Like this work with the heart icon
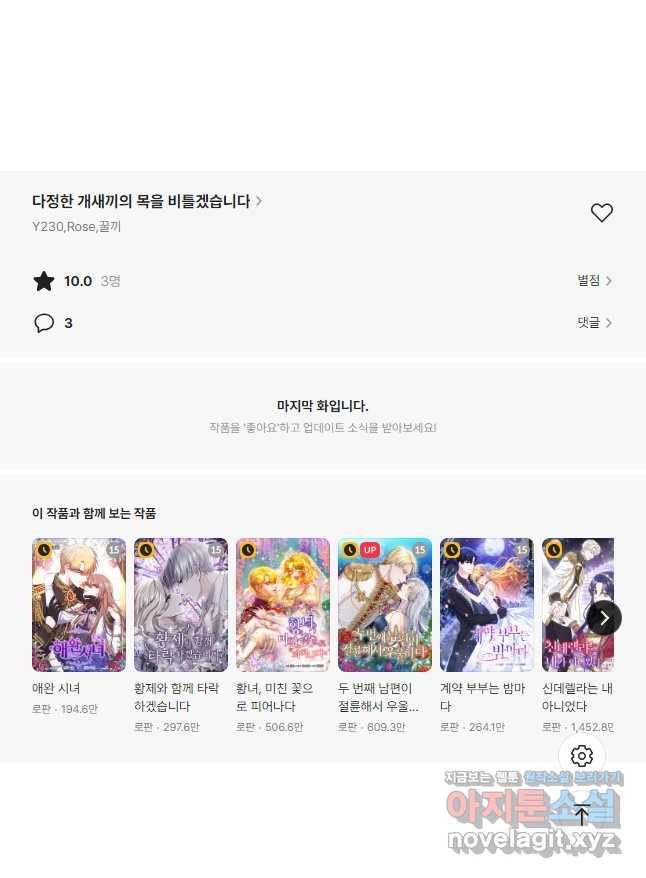 [x=601, y=212]
